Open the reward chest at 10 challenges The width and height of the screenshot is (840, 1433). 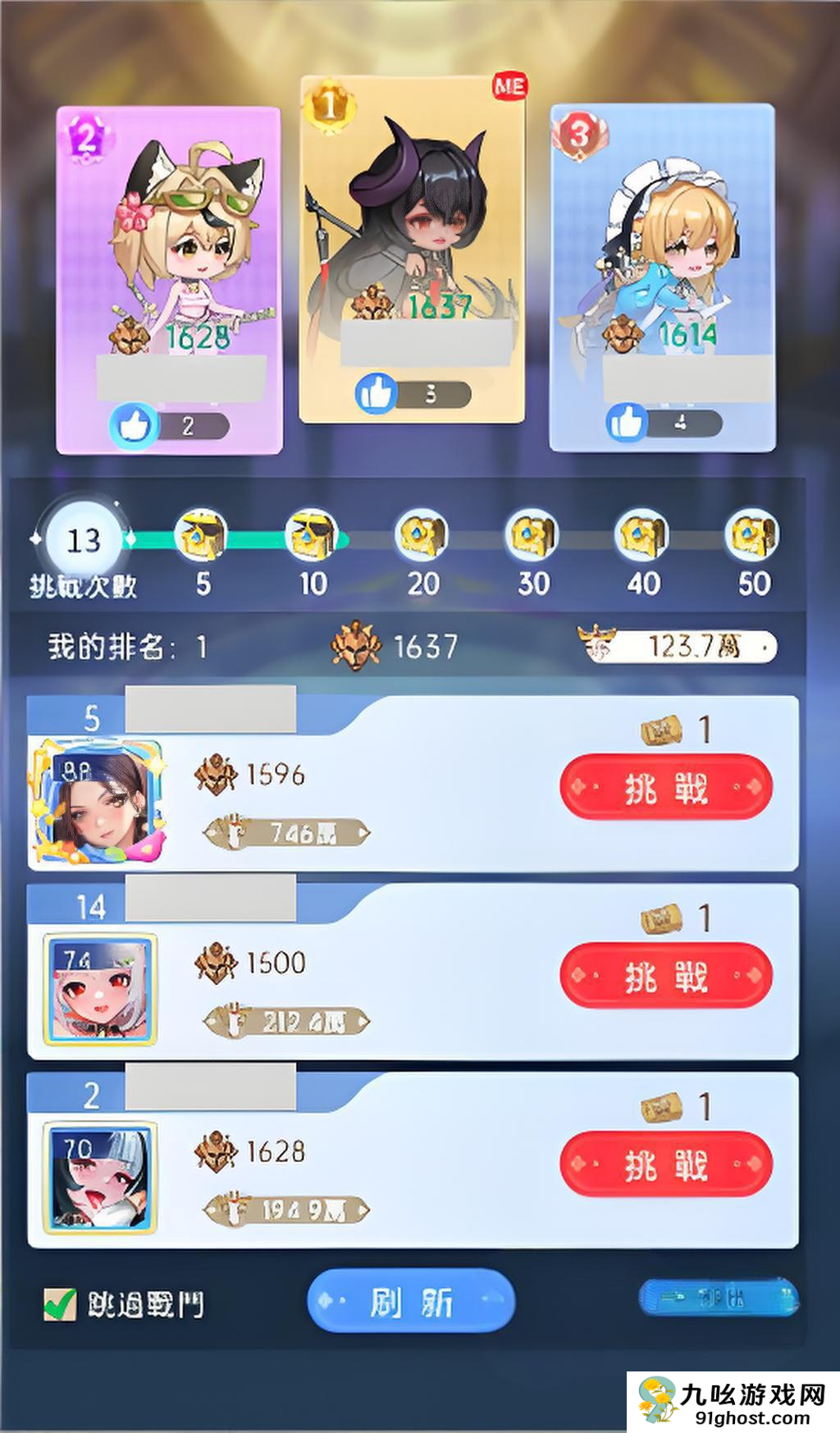point(312,538)
